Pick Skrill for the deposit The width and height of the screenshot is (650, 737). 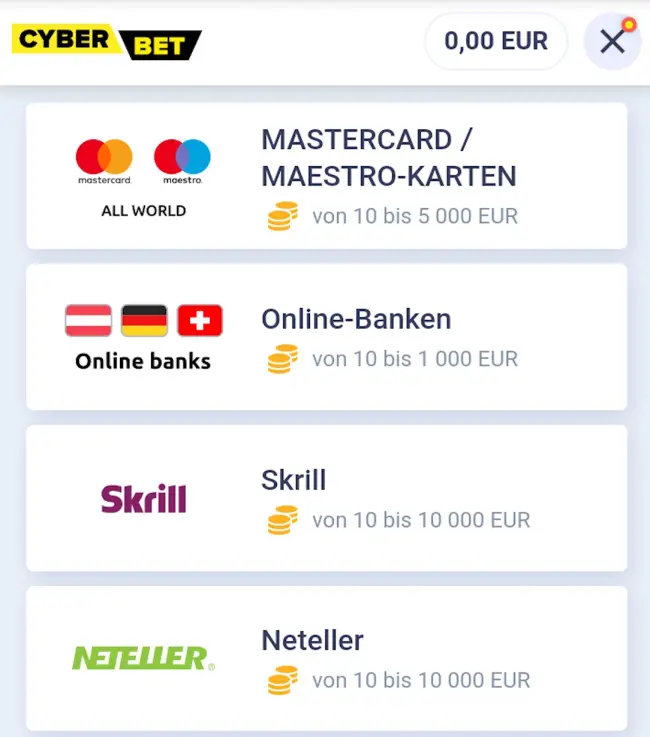point(326,498)
